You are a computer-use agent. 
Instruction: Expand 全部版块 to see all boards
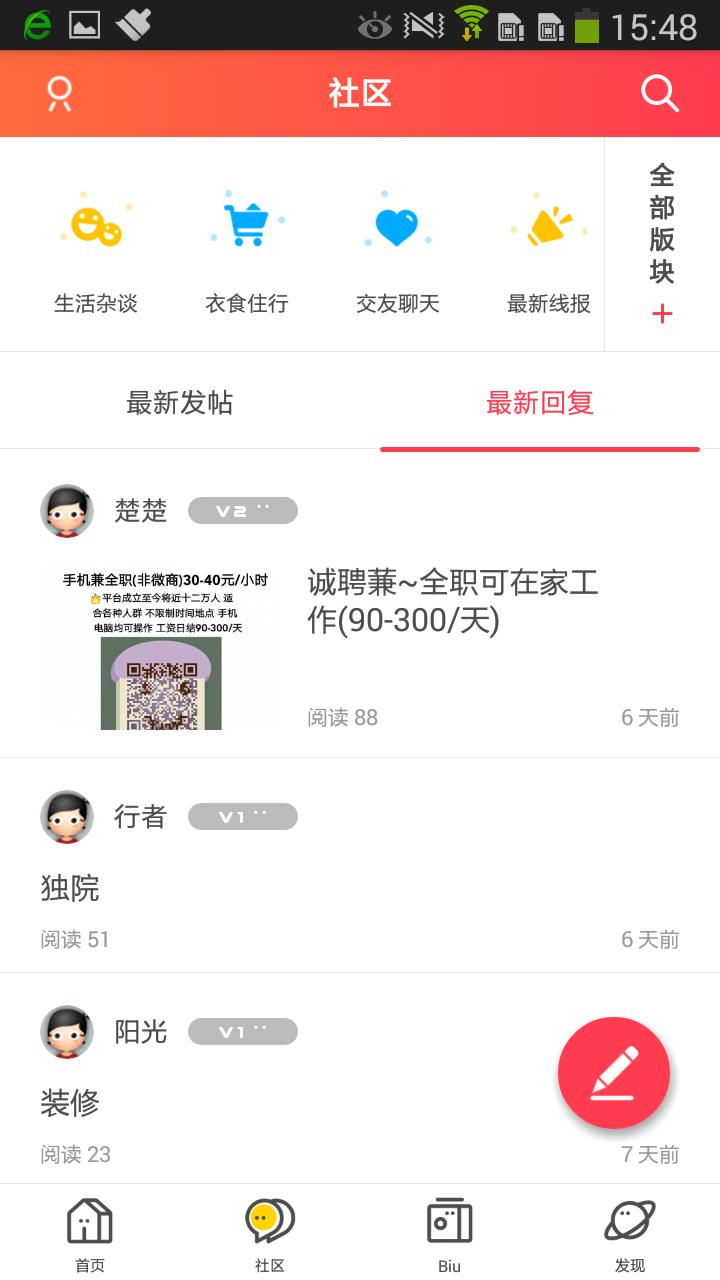tap(662, 245)
